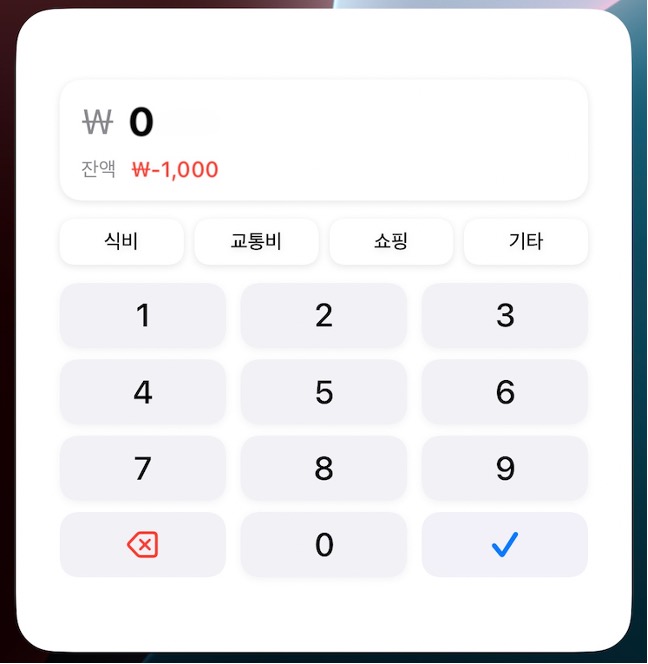This screenshot has width=648, height=664.
Task: Tap number 2 on the keypad
Action: click(x=324, y=316)
